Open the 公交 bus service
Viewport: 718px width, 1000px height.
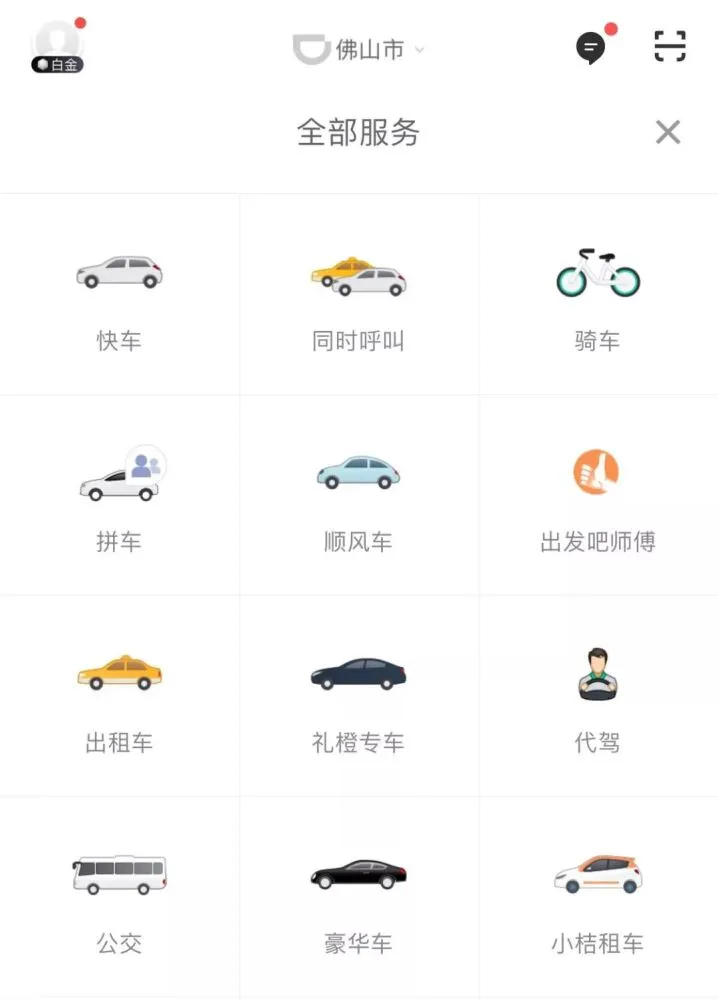coord(119,897)
